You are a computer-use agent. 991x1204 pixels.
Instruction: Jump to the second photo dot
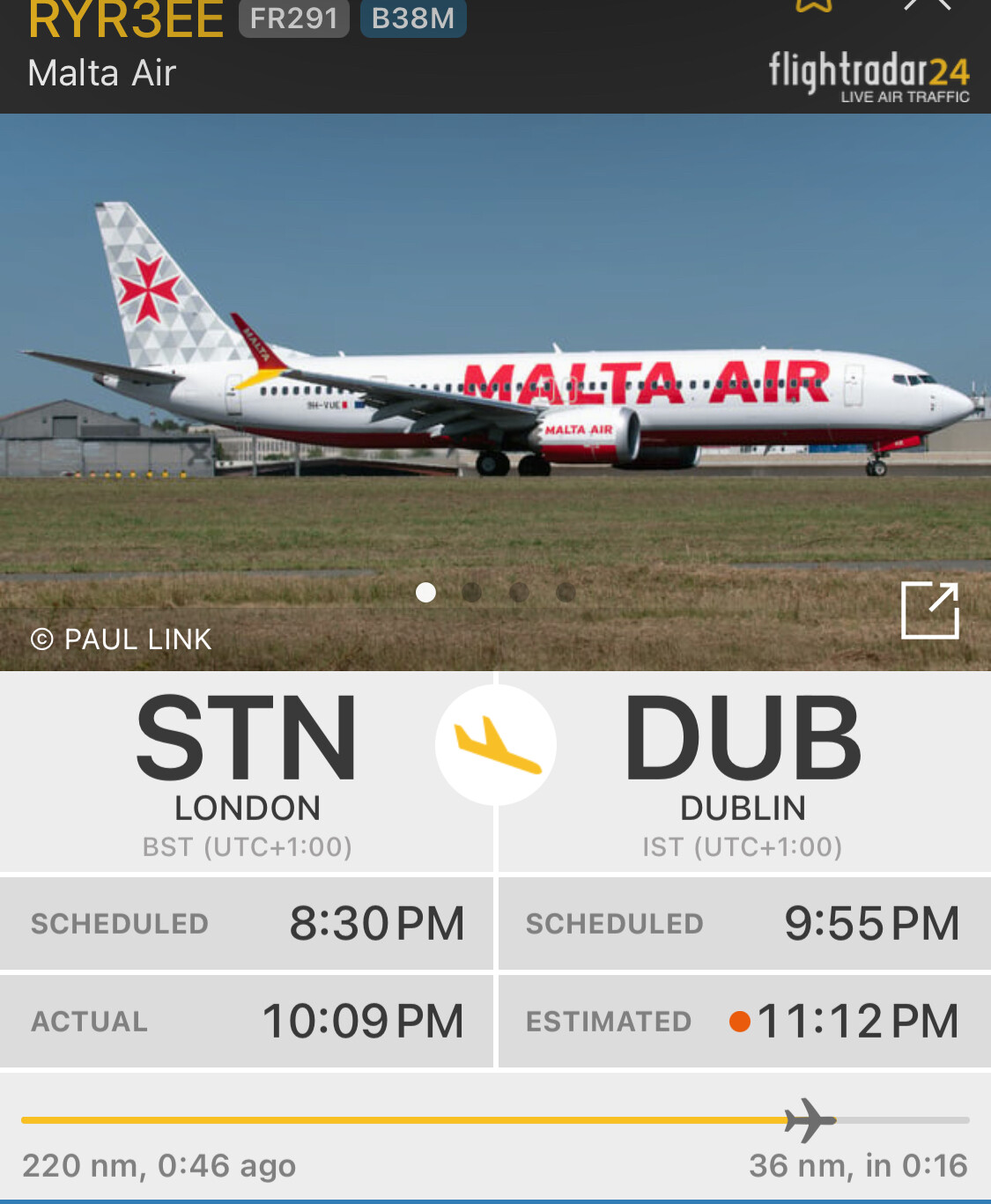click(x=472, y=593)
